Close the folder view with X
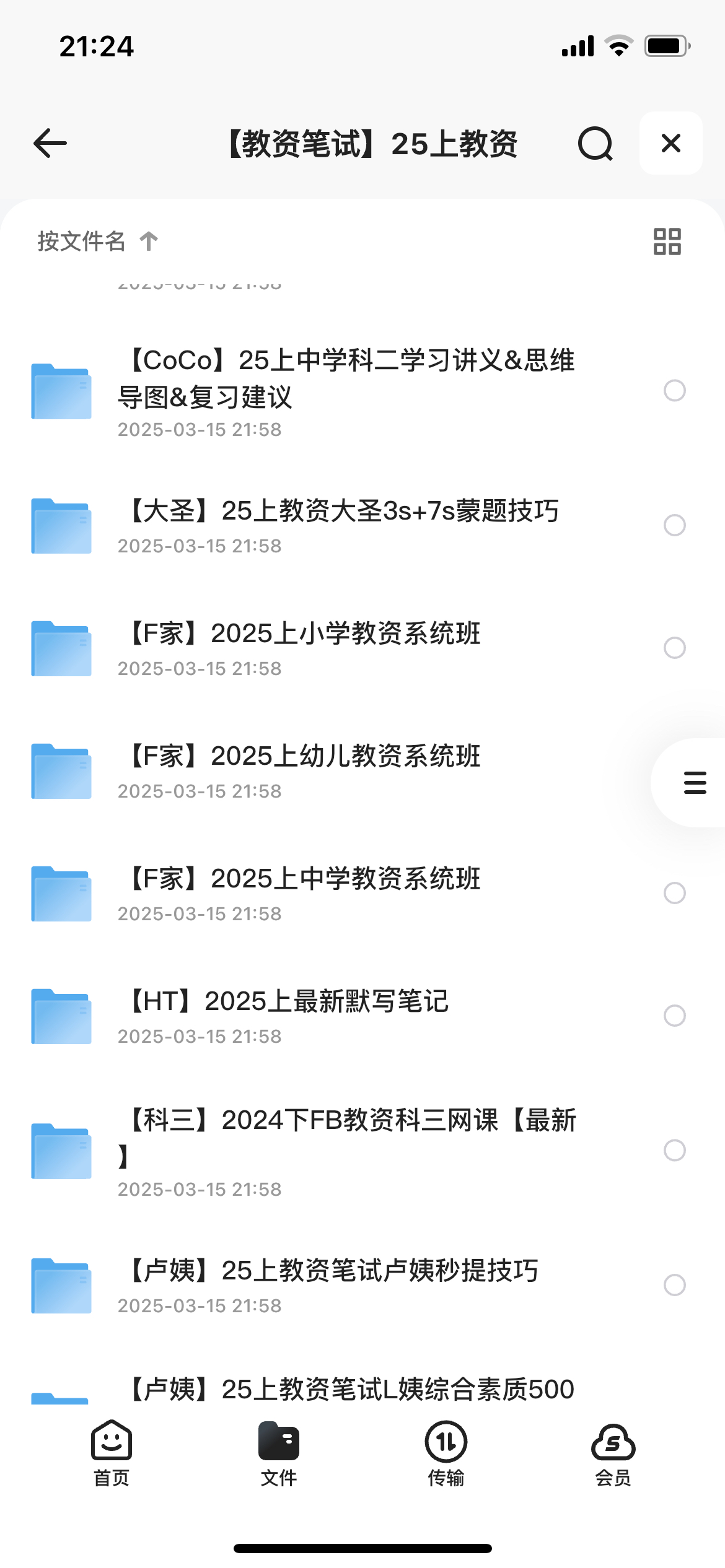 tap(670, 143)
